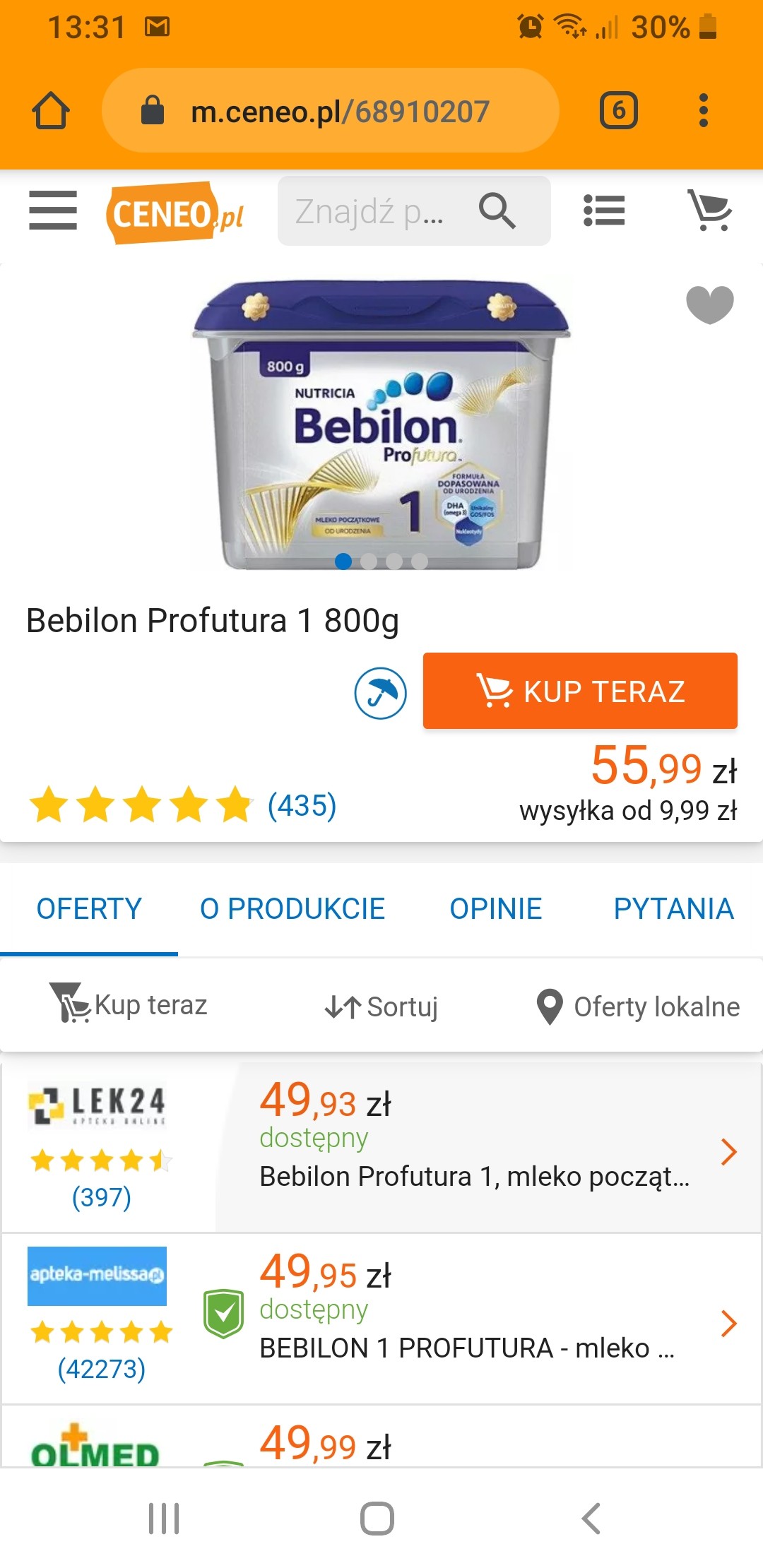The image size is (763, 1568).
Task: Tap the Kup Teraz button
Action: tap(580, 691)
